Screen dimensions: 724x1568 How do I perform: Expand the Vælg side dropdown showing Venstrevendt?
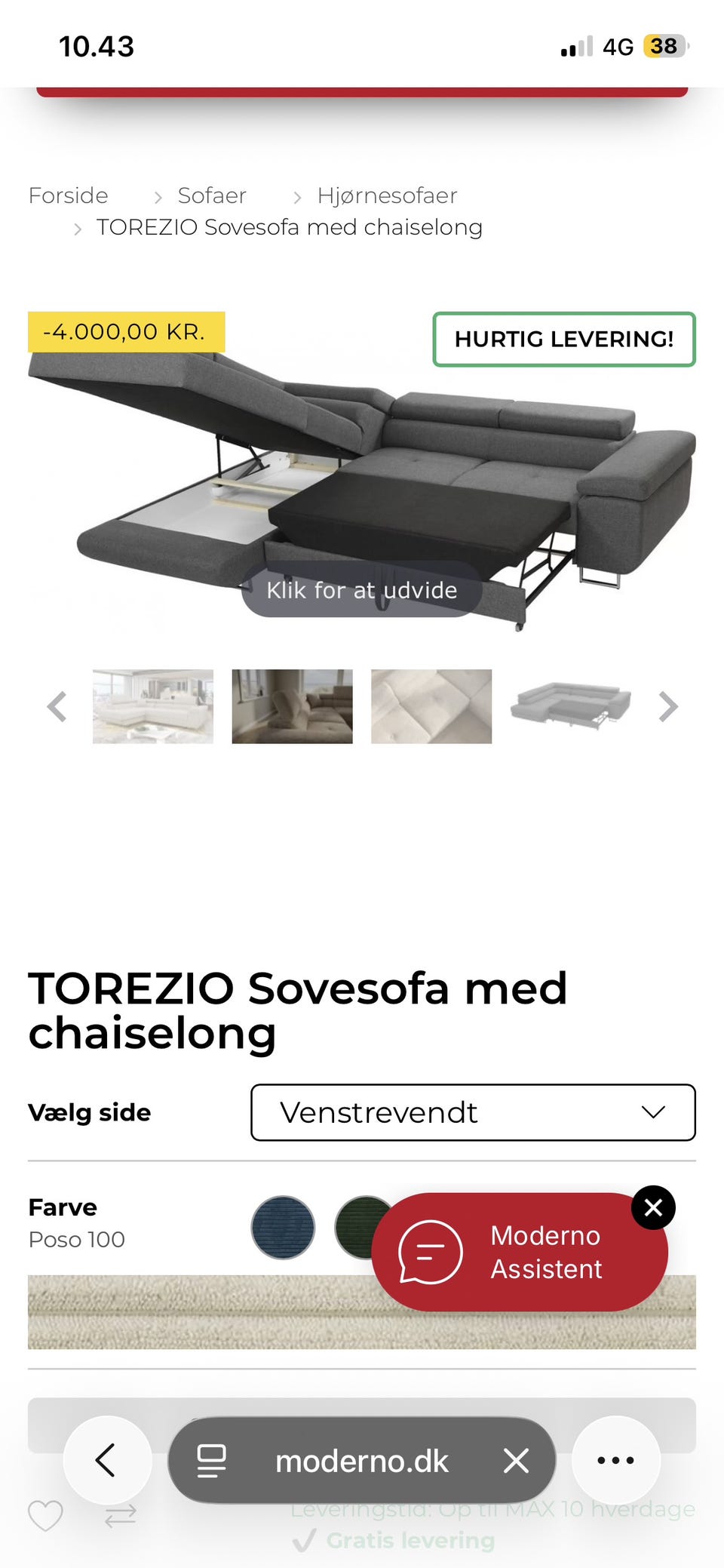click(x=473, y=1112)
